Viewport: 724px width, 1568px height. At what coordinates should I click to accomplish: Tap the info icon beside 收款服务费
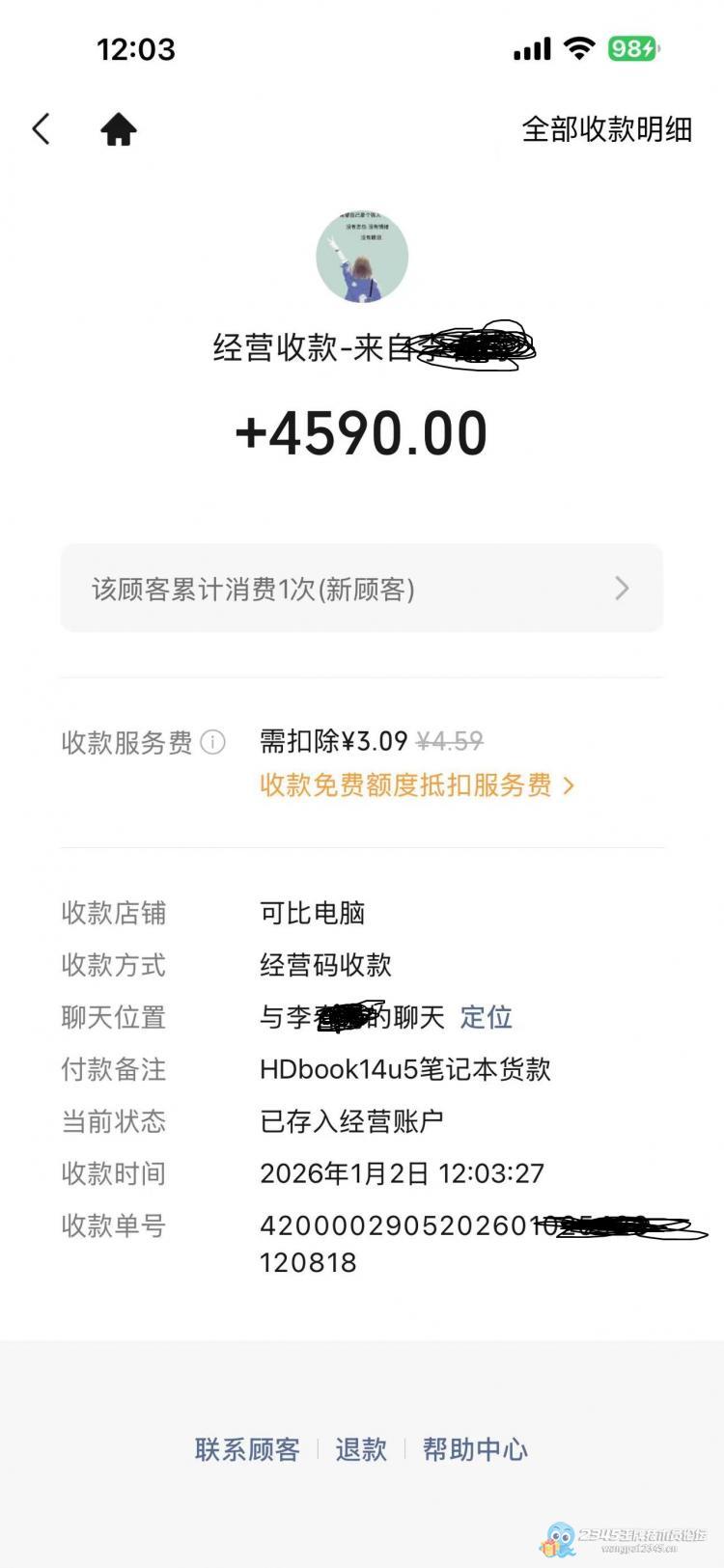(x=212, y=742)
